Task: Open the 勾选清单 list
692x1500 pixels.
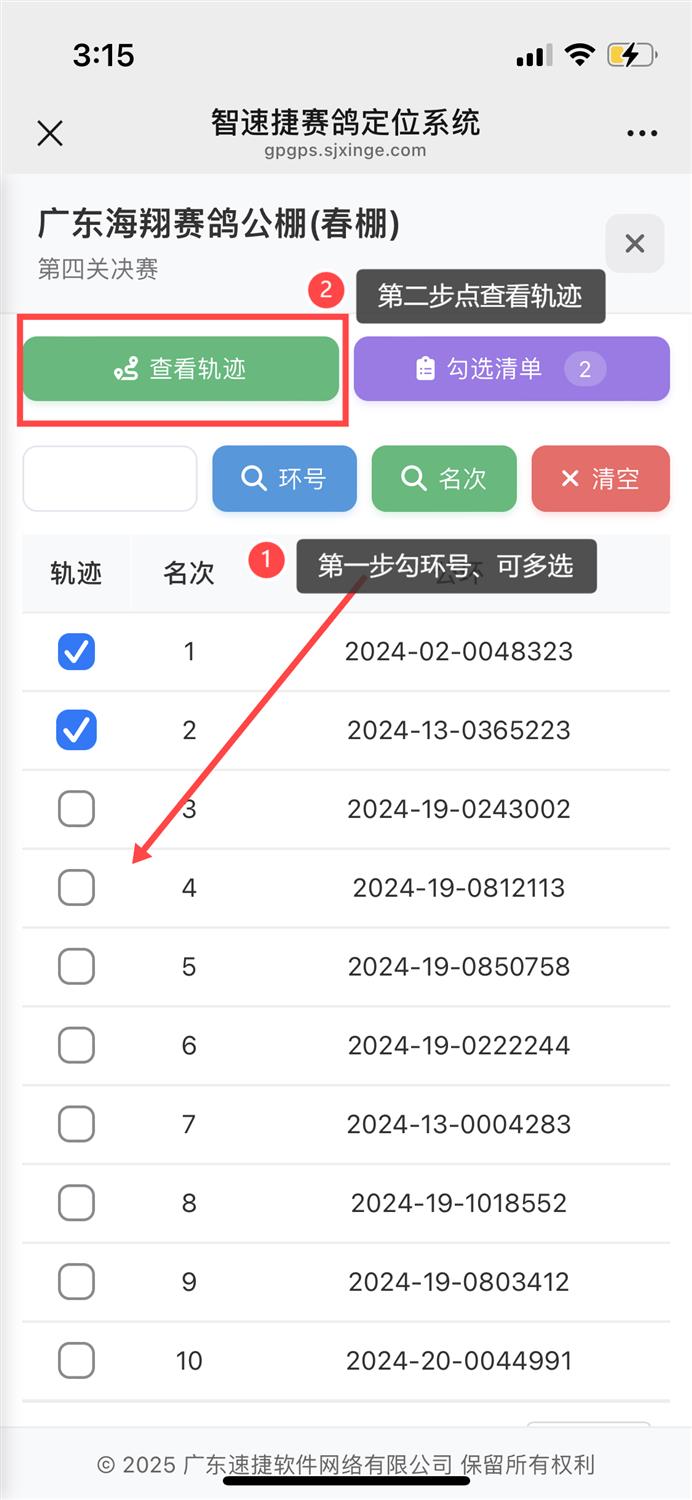Action: [512, 369]
